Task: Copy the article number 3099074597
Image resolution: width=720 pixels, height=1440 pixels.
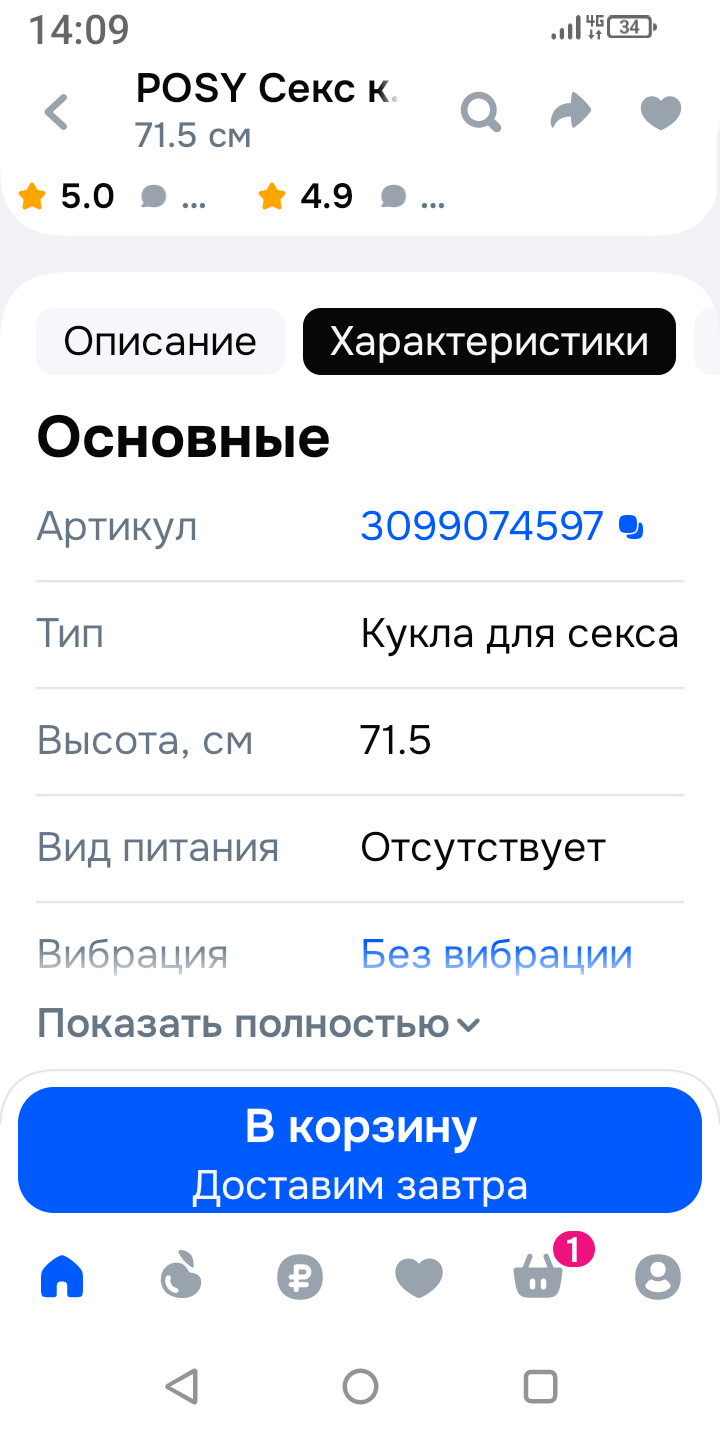Action: click(x=631, y=526)
